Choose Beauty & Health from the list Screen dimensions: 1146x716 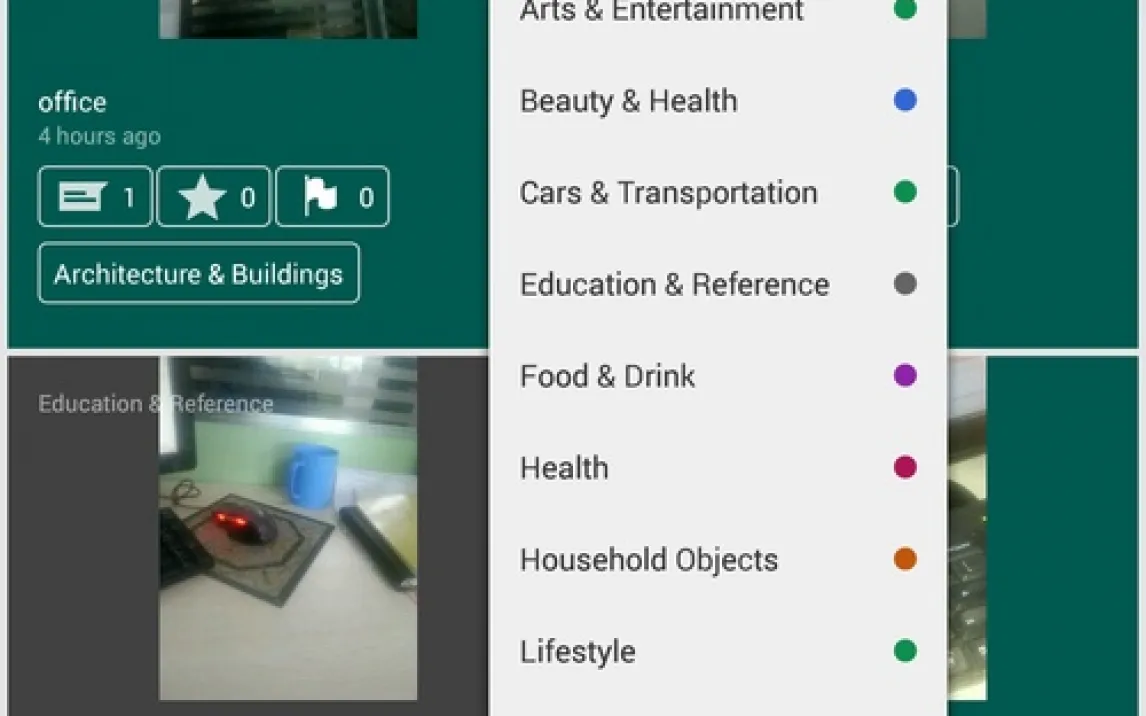(628, 101)
